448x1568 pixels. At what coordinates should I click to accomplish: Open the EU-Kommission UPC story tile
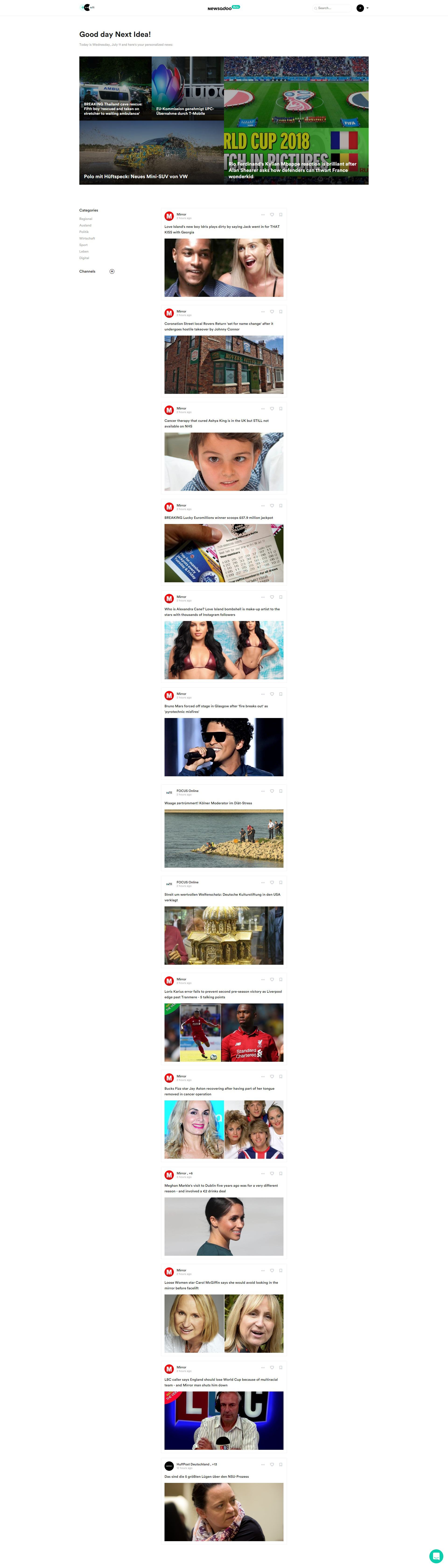(x=186, y=111)
